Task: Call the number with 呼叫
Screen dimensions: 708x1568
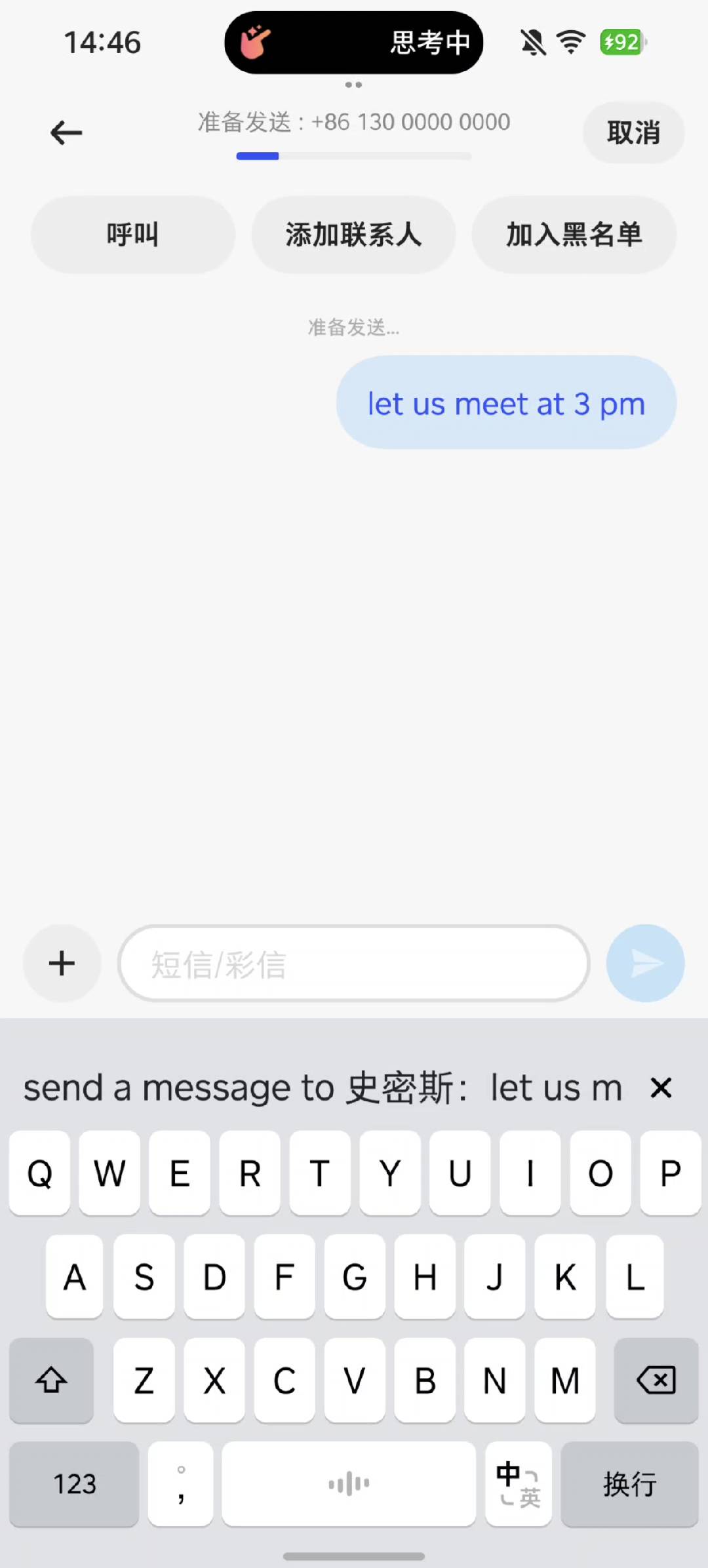Action: click(133, 235)
